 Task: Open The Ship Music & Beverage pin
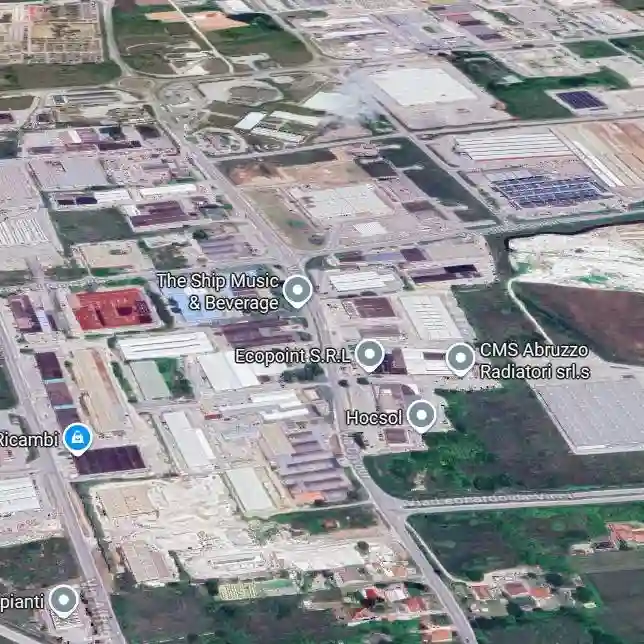(x=297, y=291)
